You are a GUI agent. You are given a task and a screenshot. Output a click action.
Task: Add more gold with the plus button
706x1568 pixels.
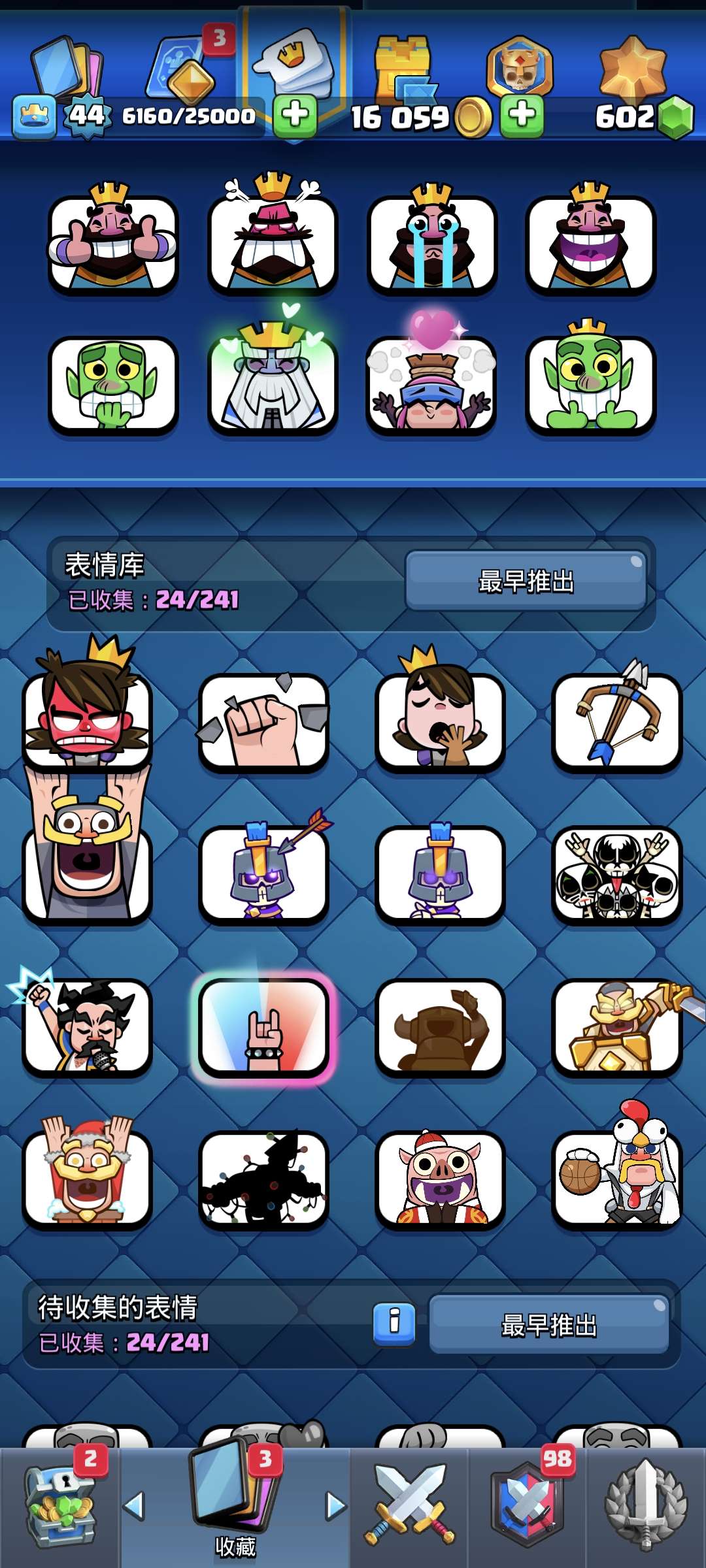522,116
